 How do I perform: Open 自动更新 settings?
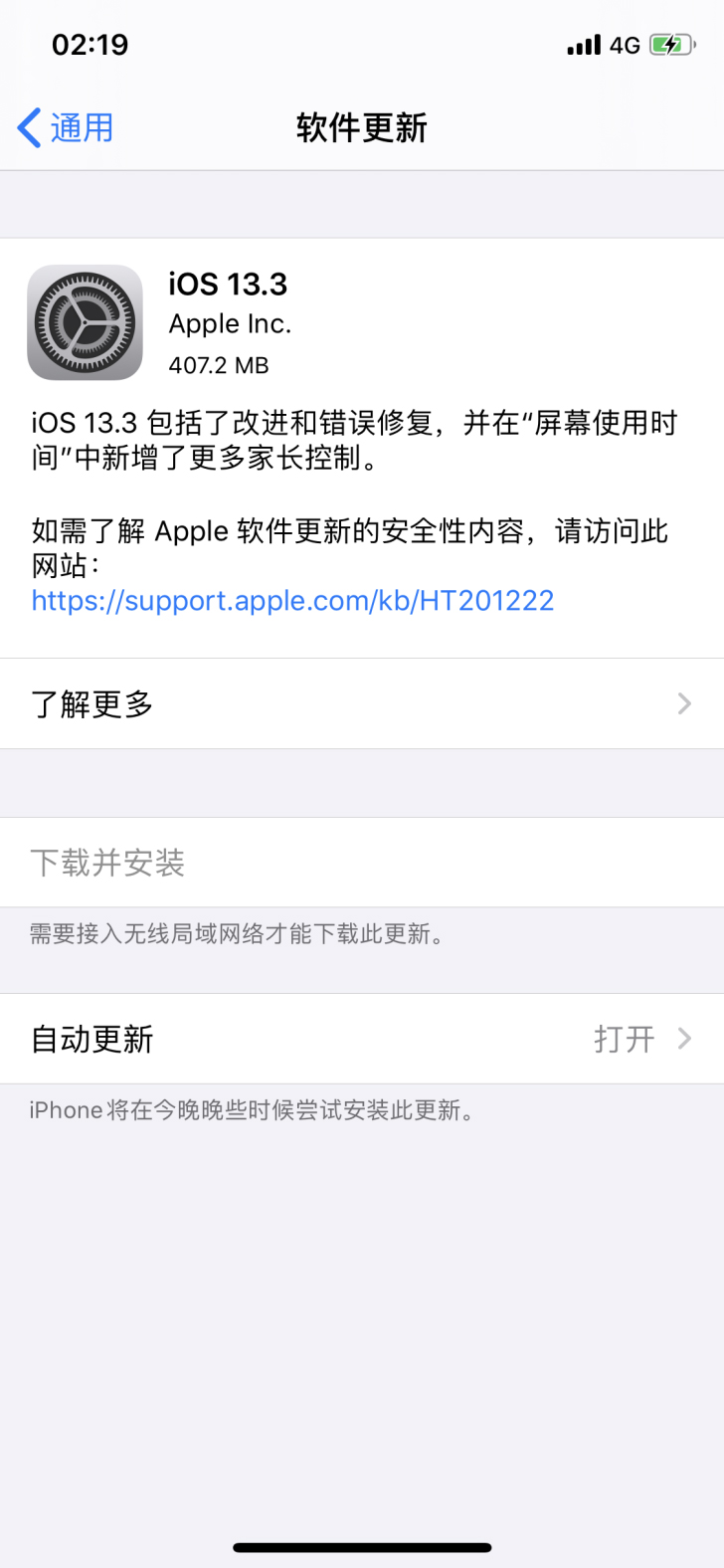pos(362,1039)
